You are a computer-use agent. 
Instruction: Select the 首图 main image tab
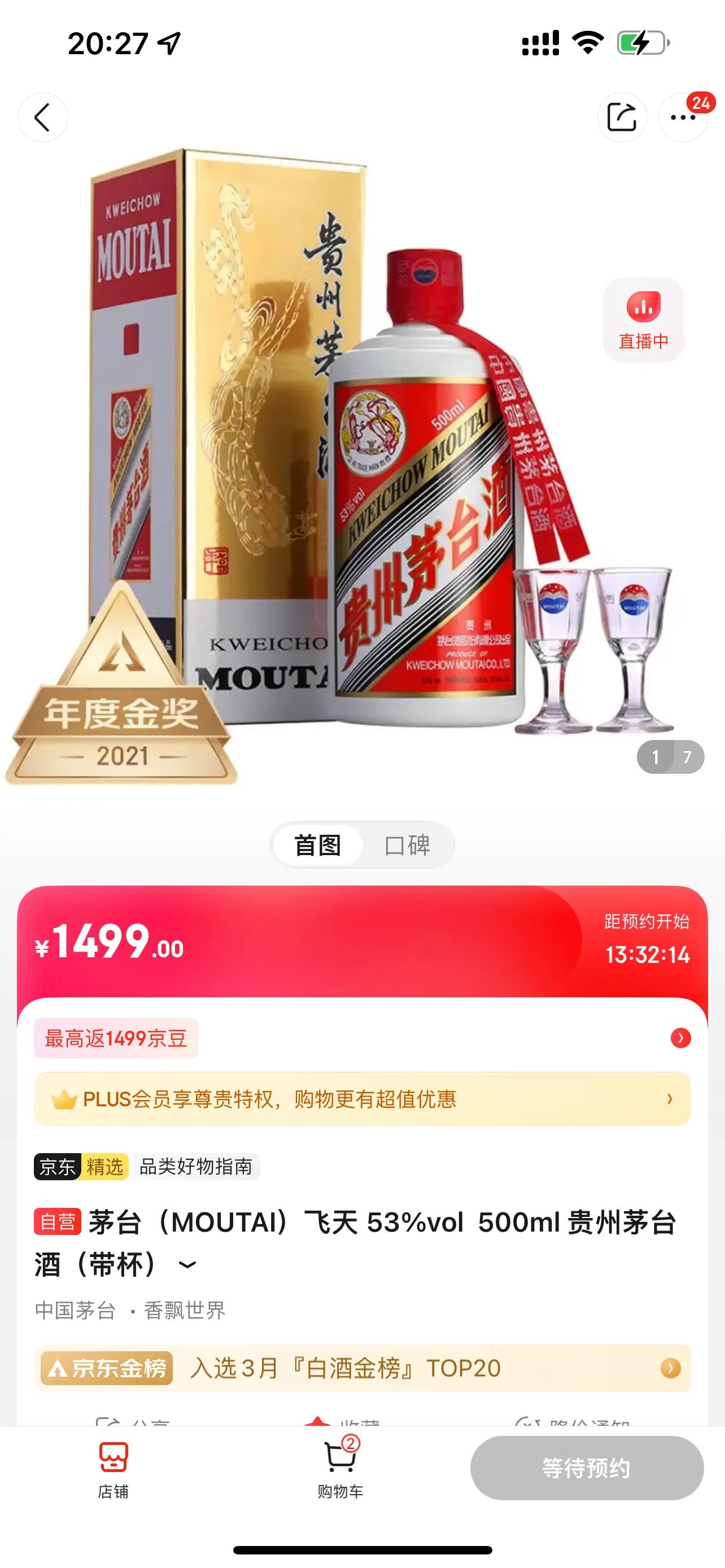click(318, 846)
